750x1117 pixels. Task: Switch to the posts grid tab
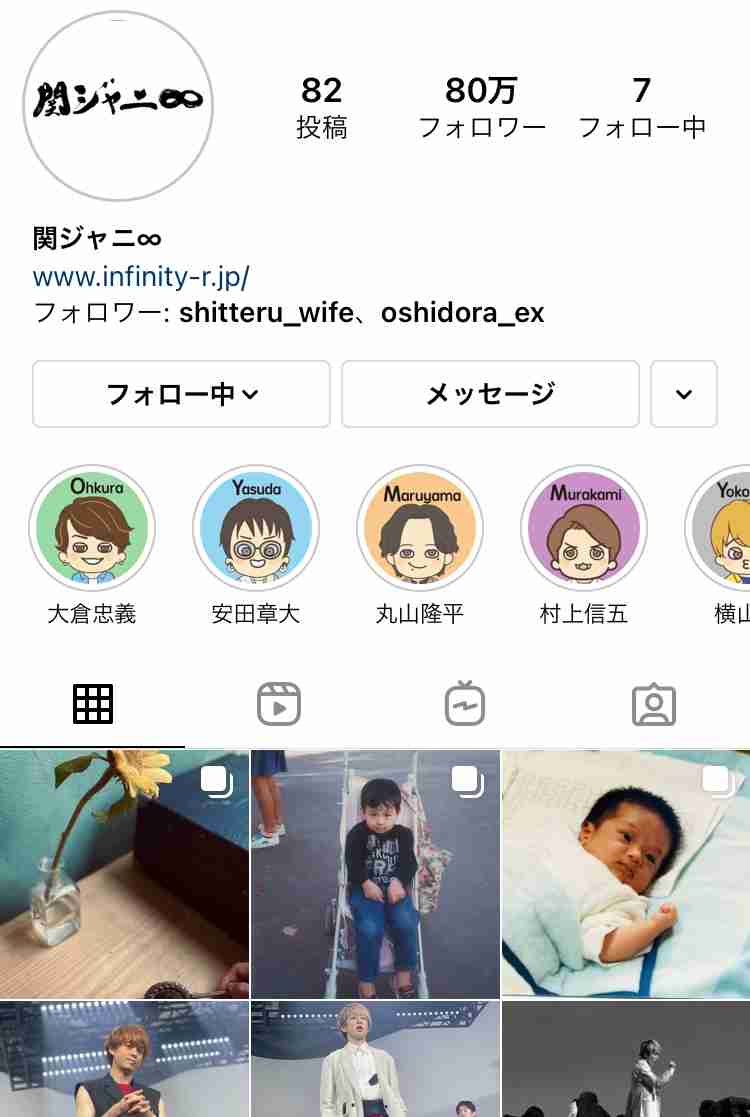click(93, 705)
